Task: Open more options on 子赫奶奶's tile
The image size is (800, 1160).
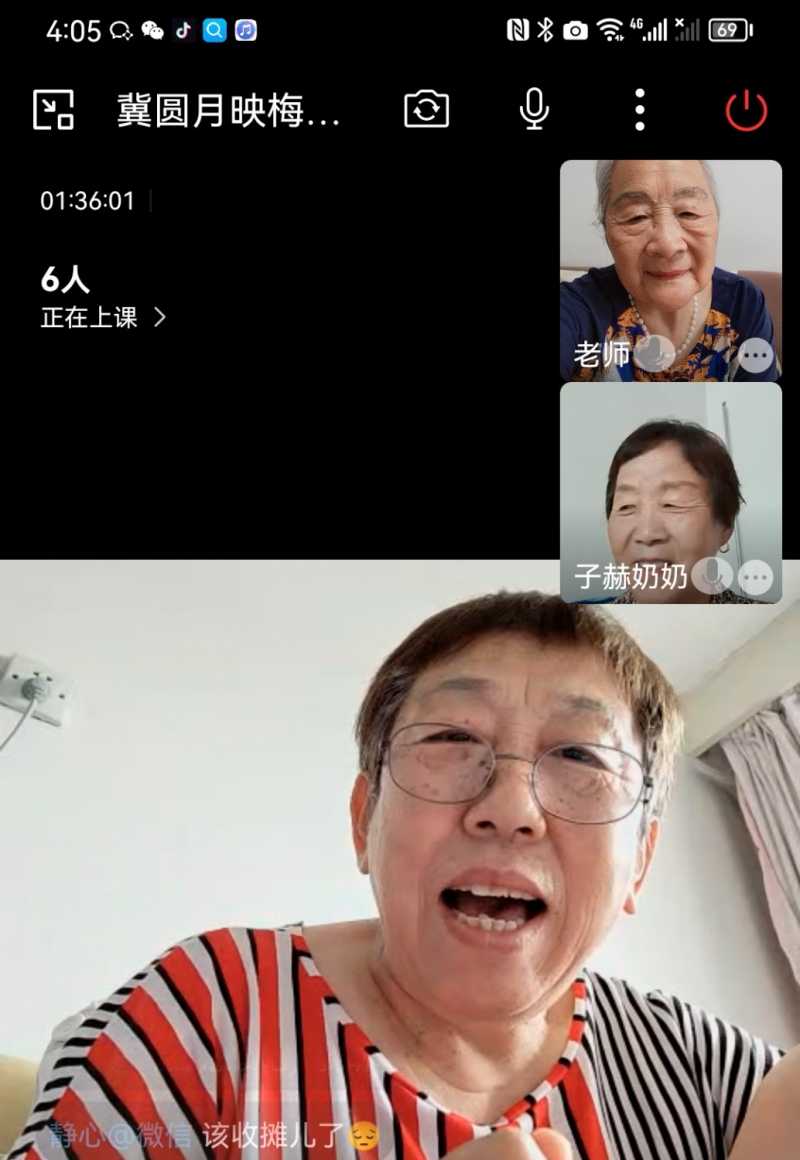Action: [756, 577]
